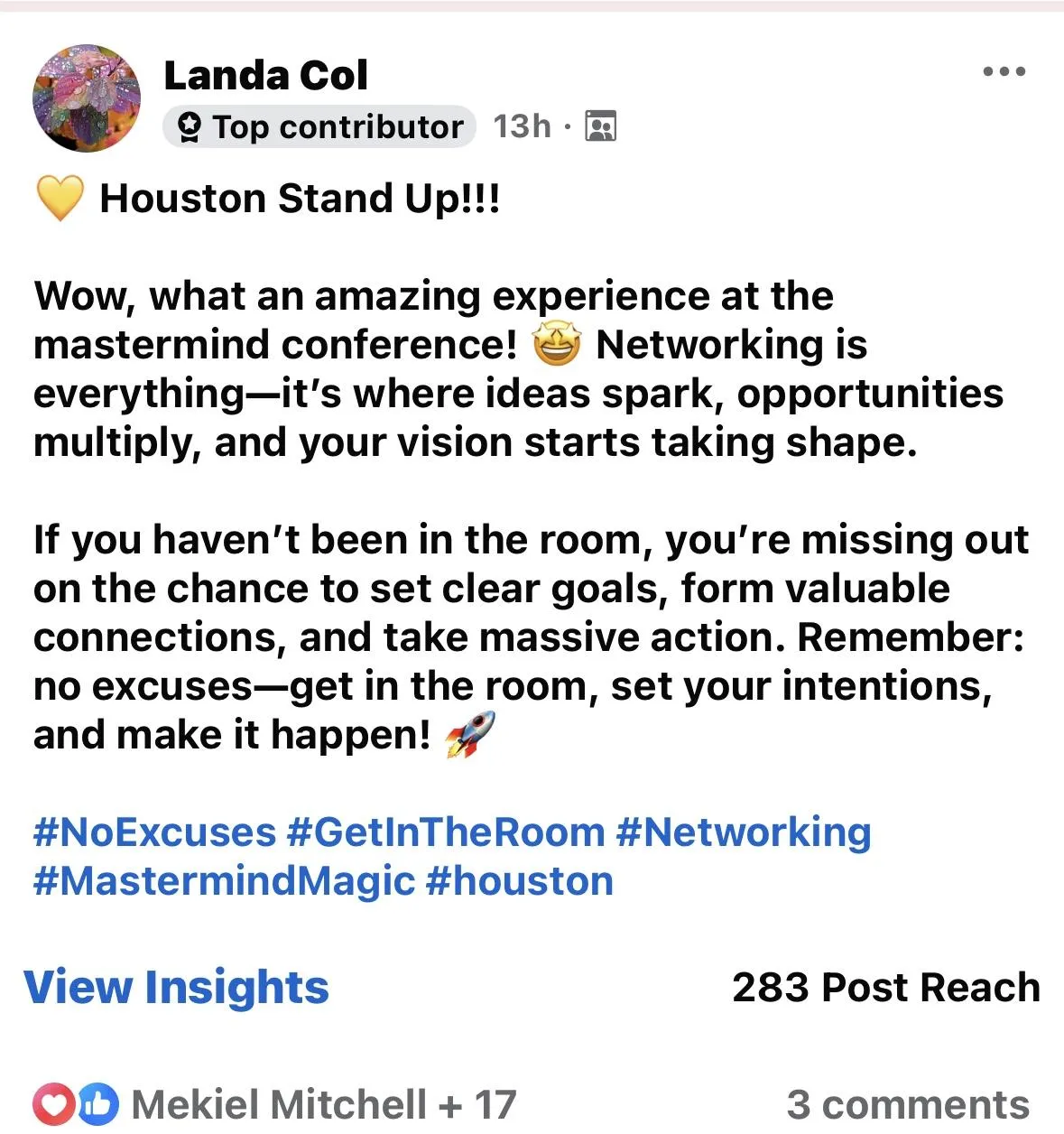1064x1134 pixels.
Task: Open the 3 comments thread
Action: (x=907, y=1104)
